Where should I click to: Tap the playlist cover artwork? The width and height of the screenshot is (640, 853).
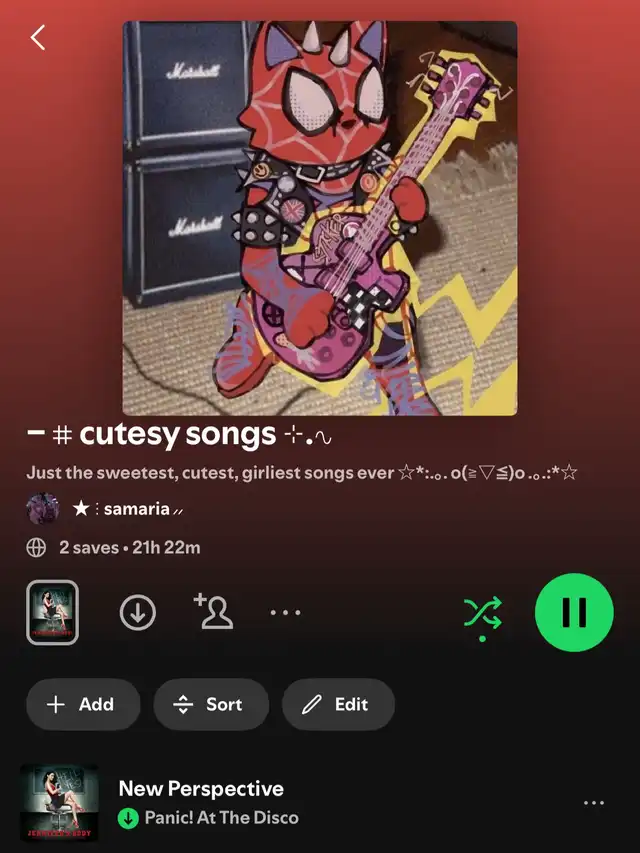[320, 218]
